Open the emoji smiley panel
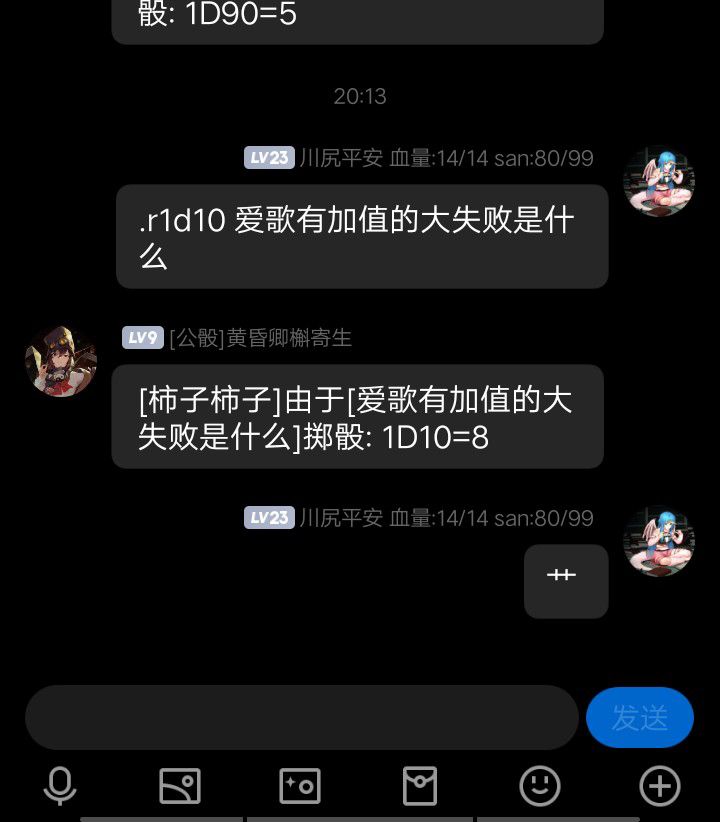The image size is (720, 822). click(540, 786)
